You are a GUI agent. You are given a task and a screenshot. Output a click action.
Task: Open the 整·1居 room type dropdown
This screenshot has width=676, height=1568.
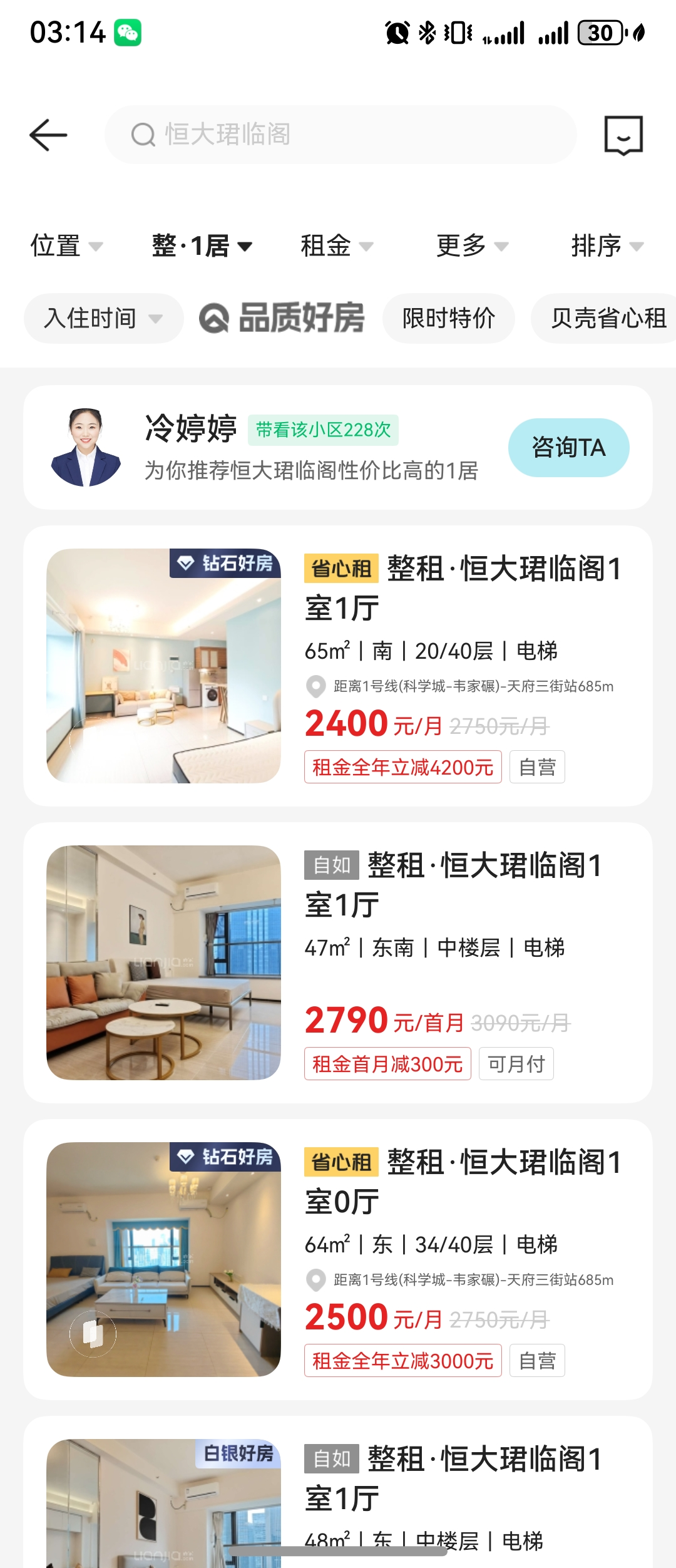coord(202,245)
